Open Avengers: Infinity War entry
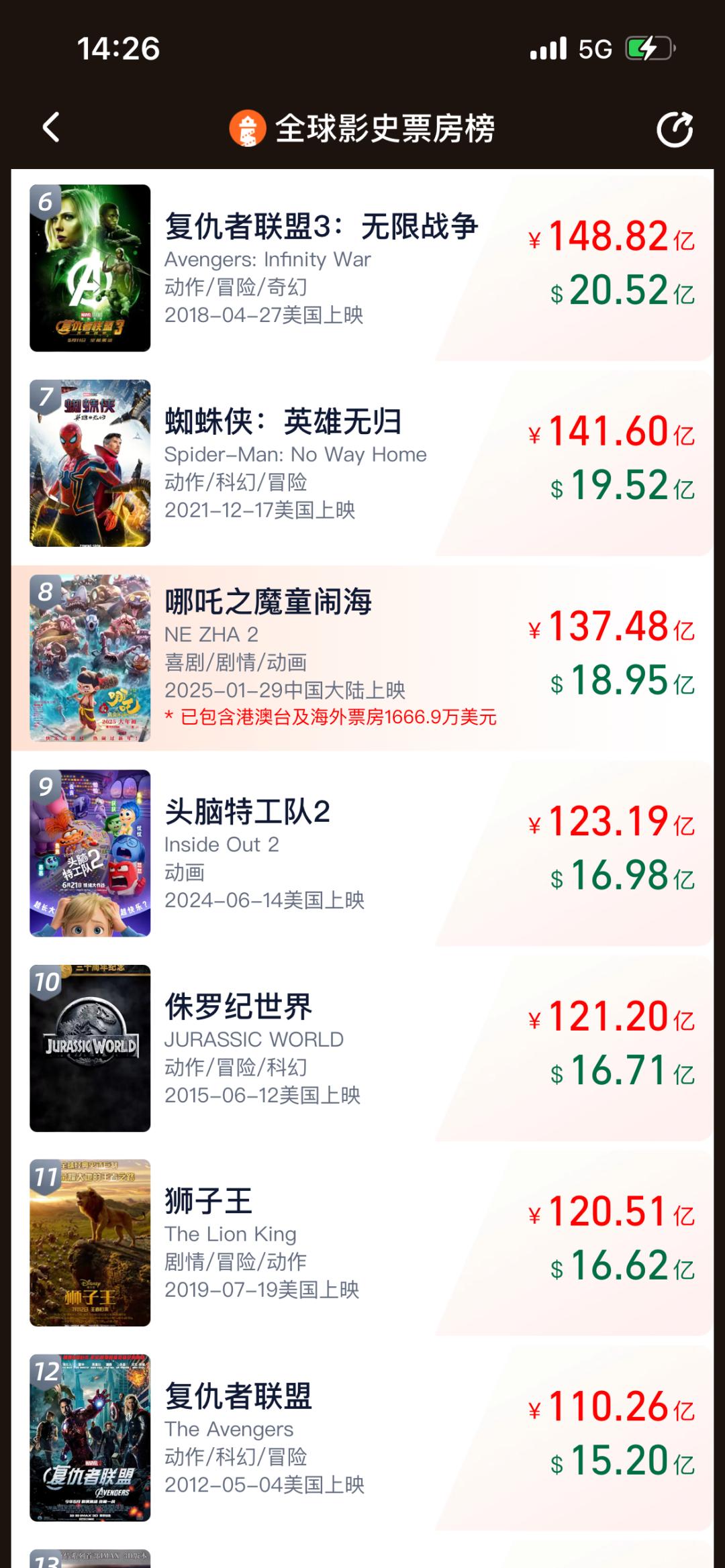The height and width of the screenshot is (1568, 725). click(321, 268)
